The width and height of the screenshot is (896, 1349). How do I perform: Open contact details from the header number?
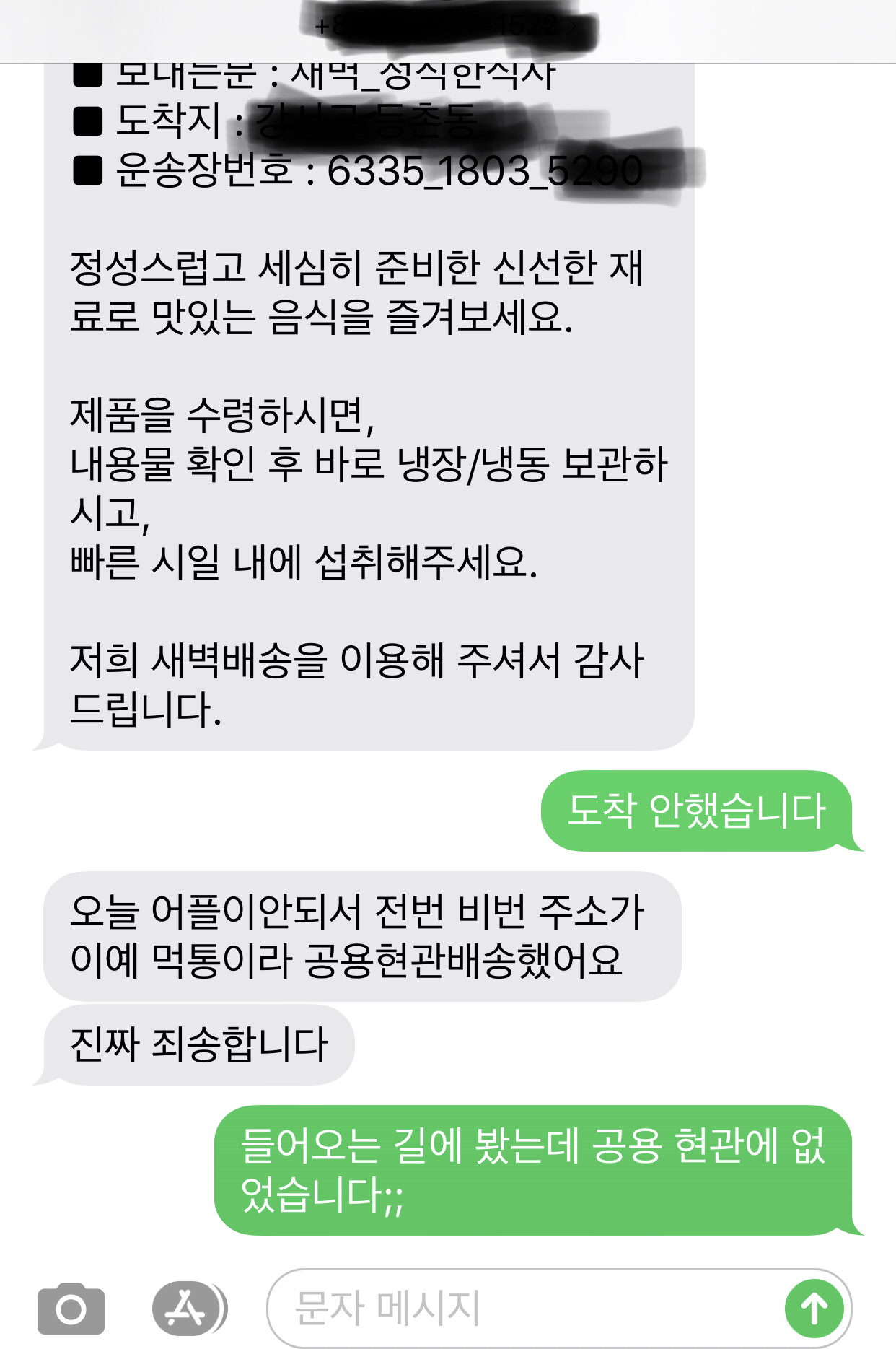(447, 27)
